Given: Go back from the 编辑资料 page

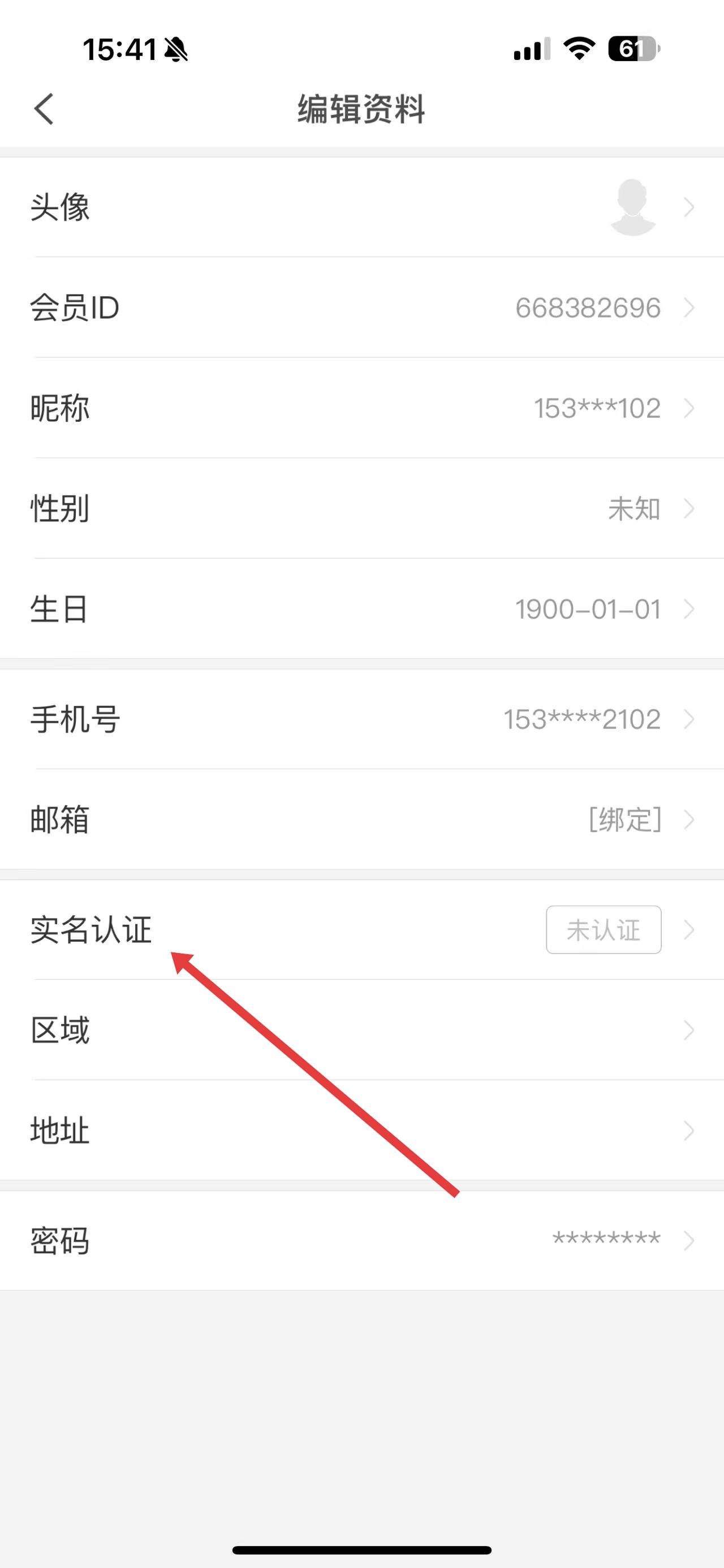Looking at the screenshot, I should (44, 110).
